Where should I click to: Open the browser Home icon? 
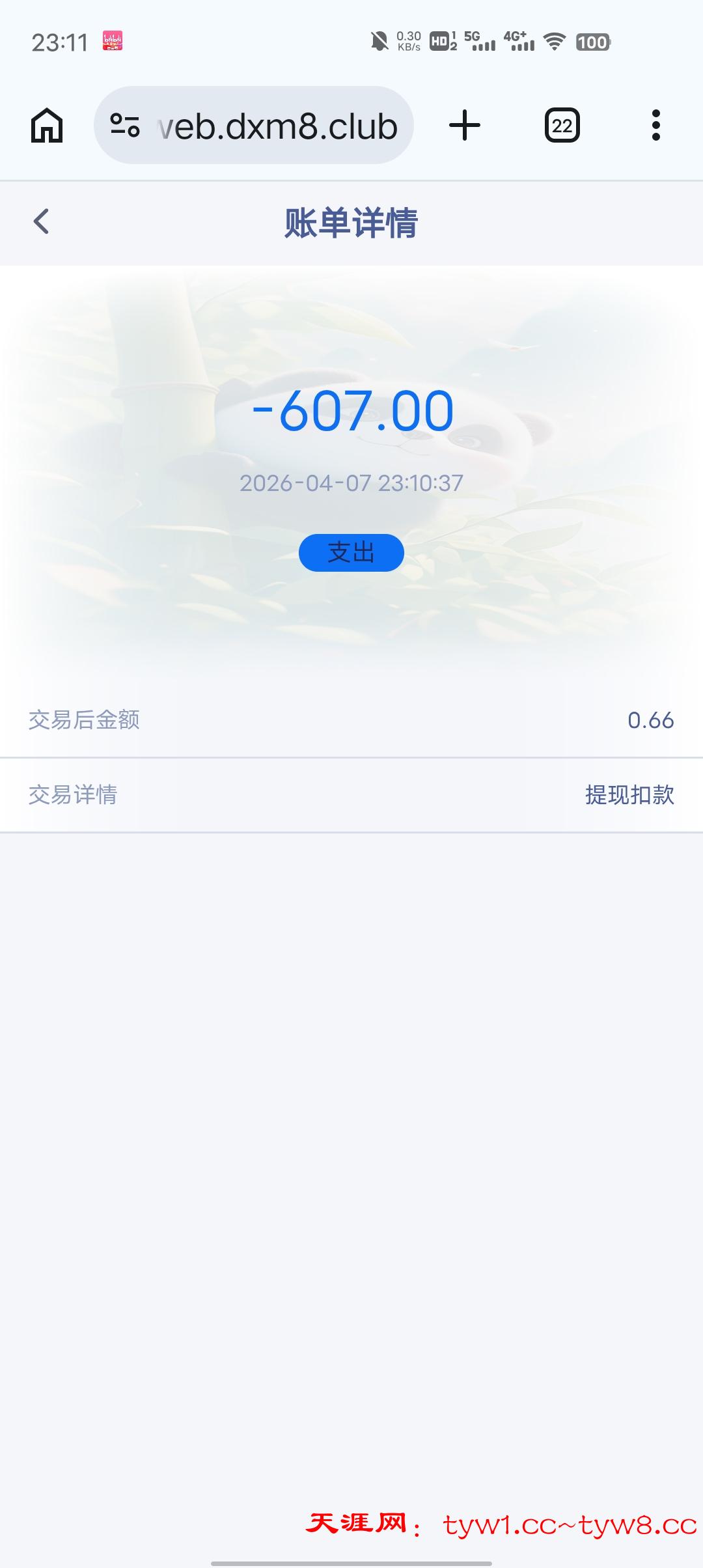click(46, 126)
